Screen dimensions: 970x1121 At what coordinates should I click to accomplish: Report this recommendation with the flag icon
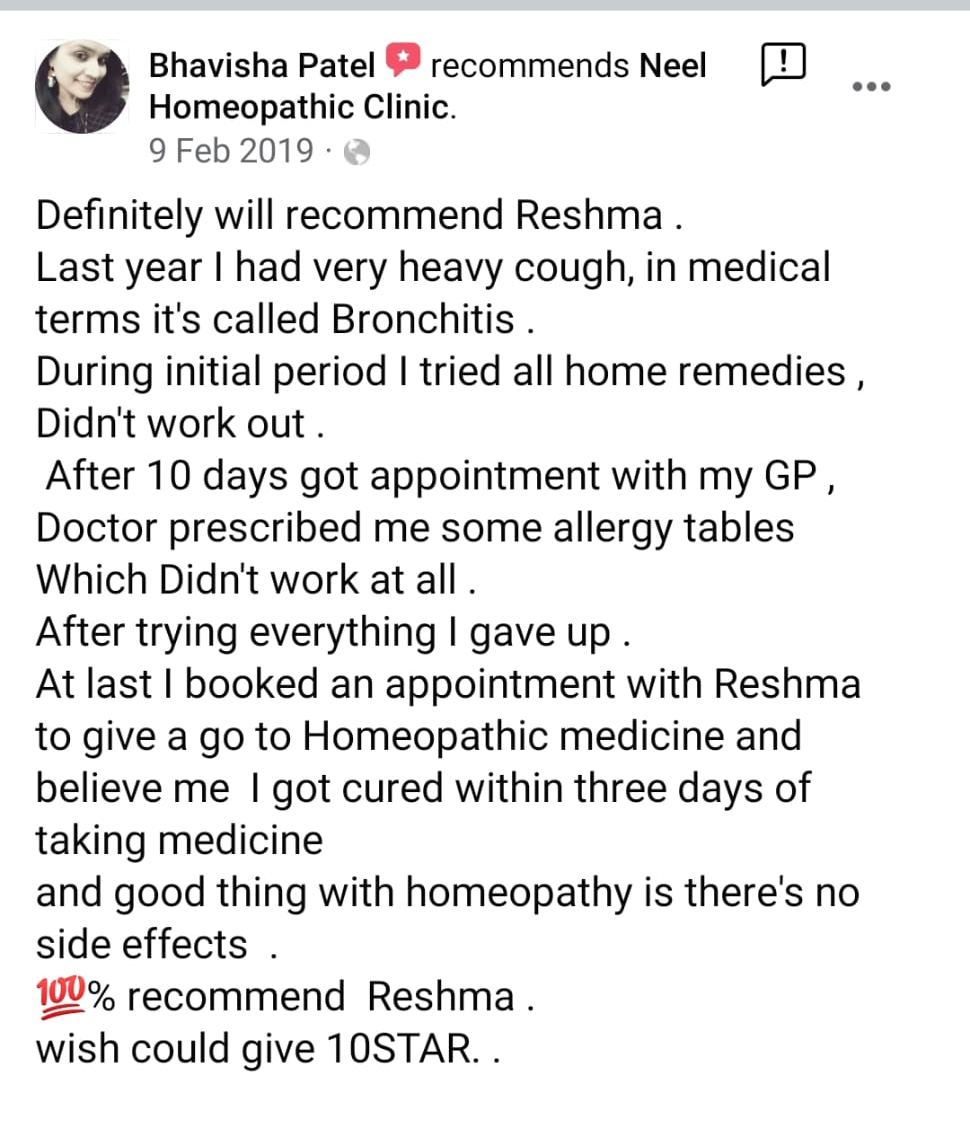784,66
